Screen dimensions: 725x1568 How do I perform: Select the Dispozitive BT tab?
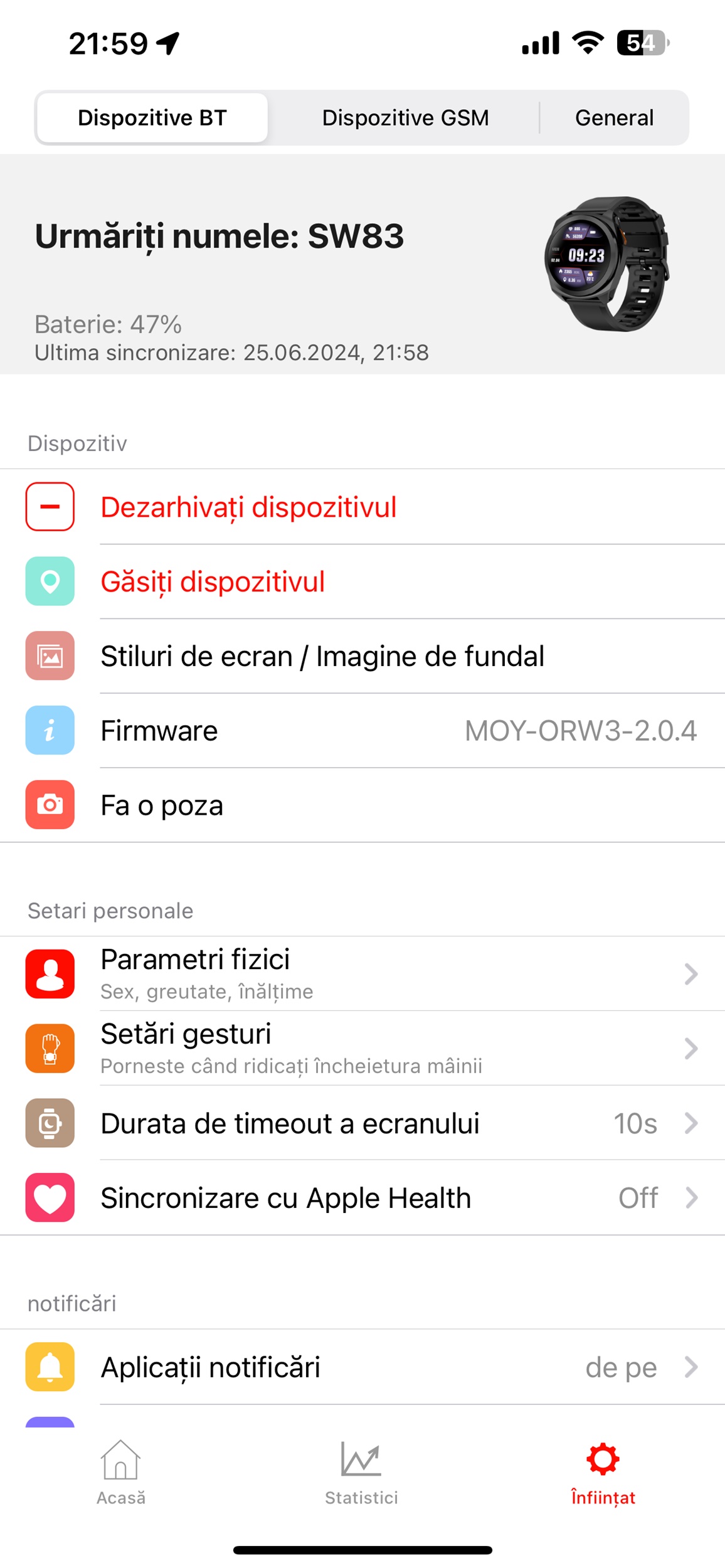152,118
